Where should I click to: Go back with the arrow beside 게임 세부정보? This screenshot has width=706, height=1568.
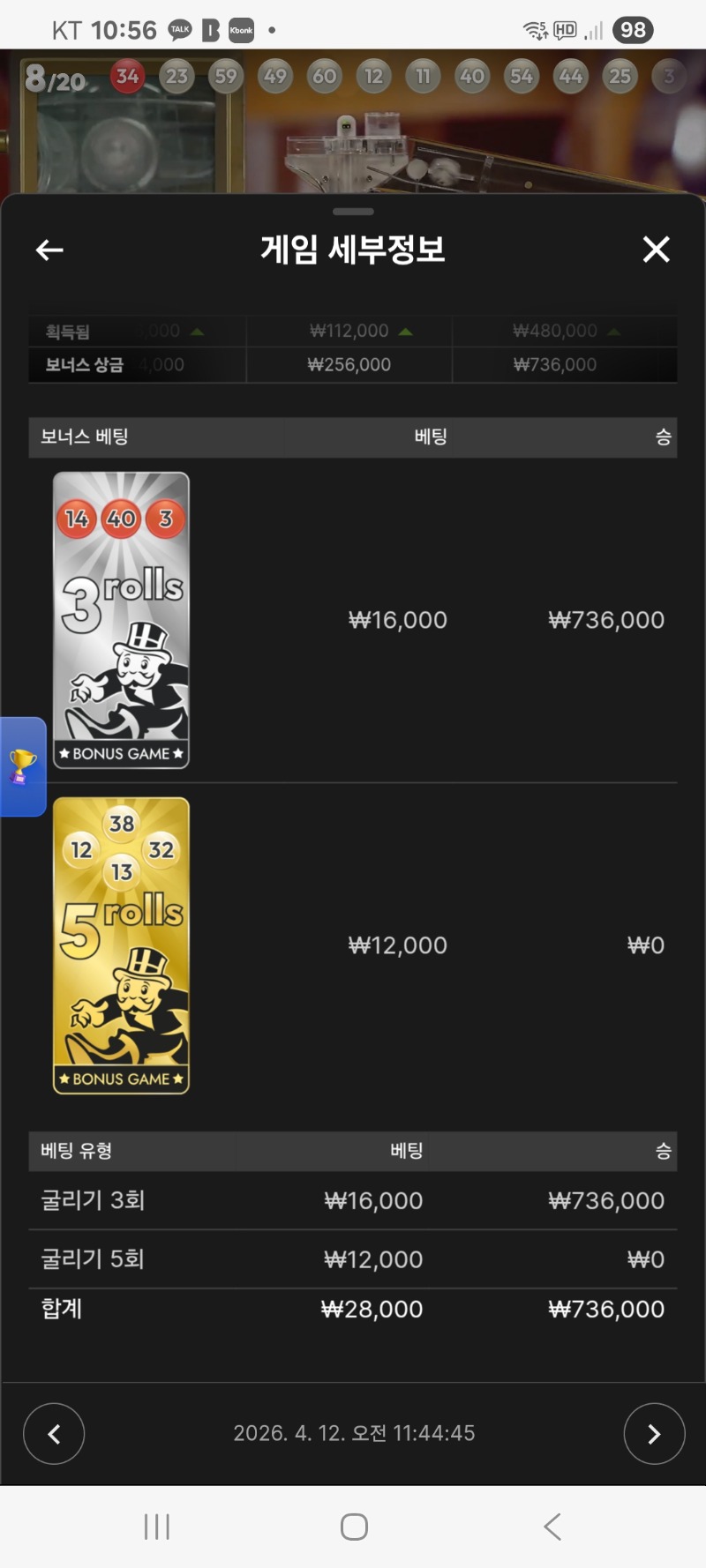[49, 250]
